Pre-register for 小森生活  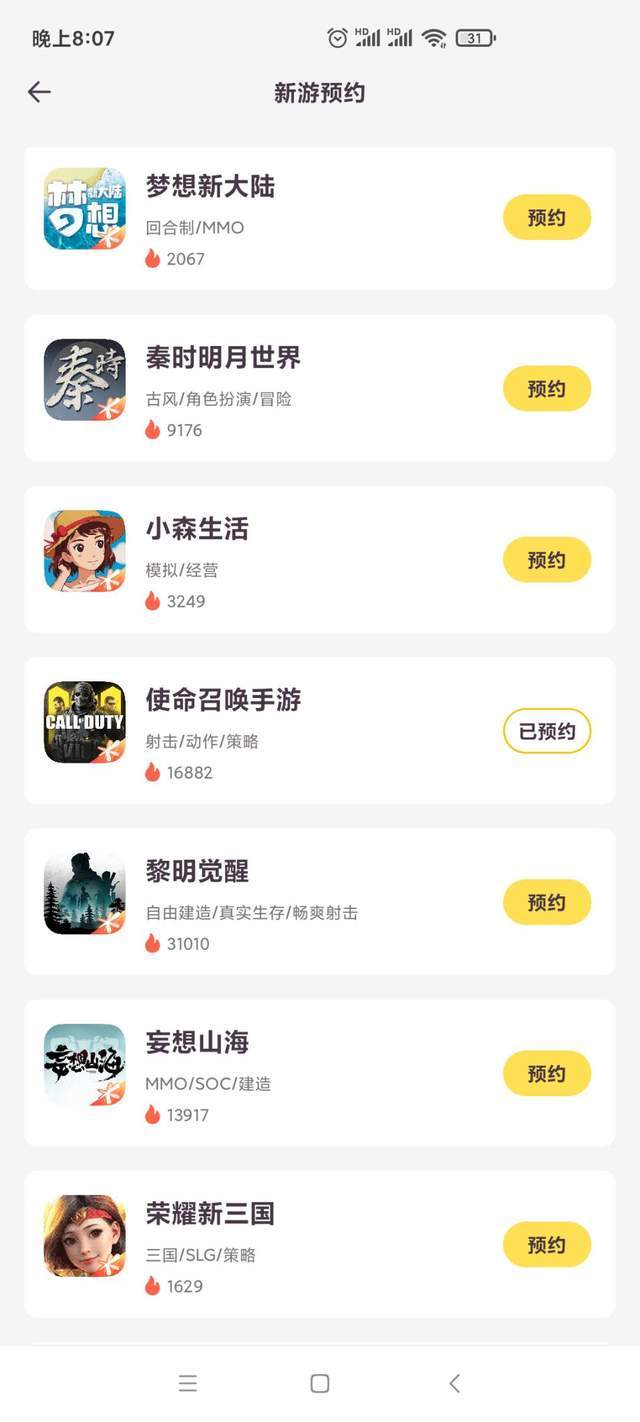click(x=546, y=559)
